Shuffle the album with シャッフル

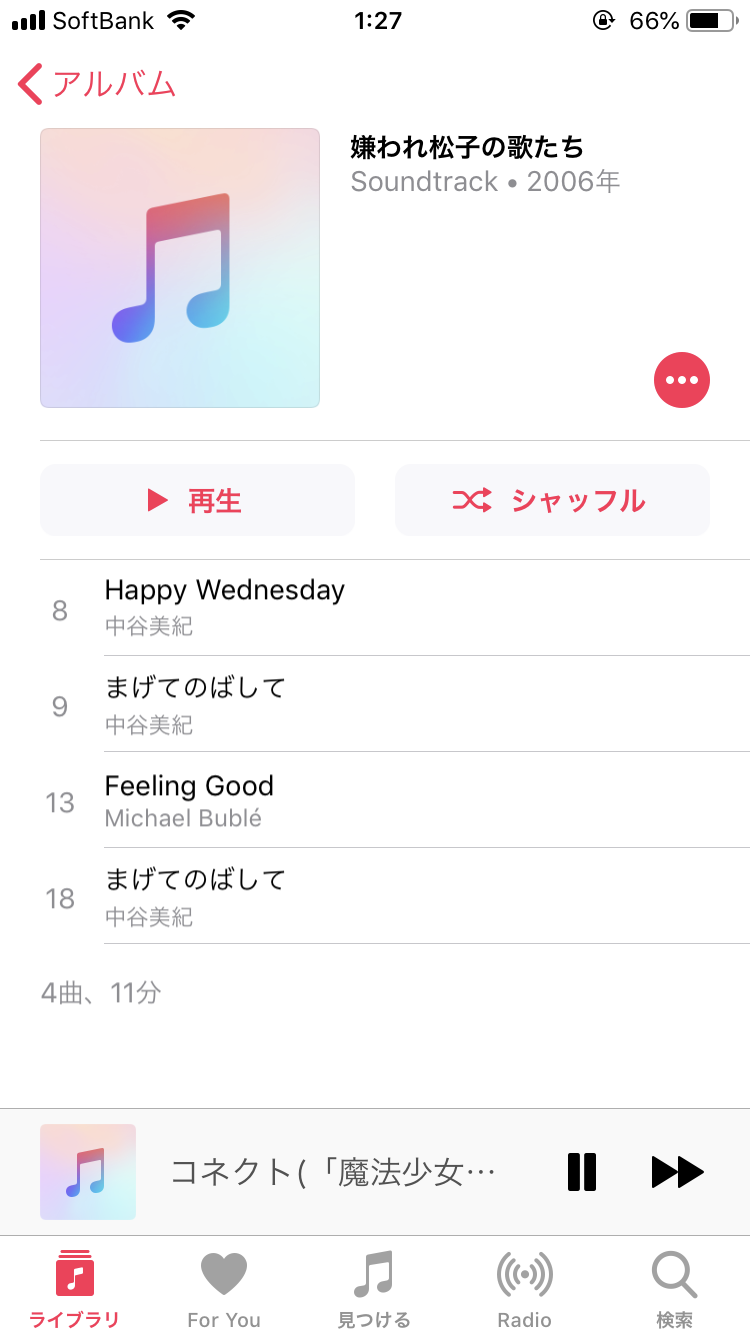552,500
